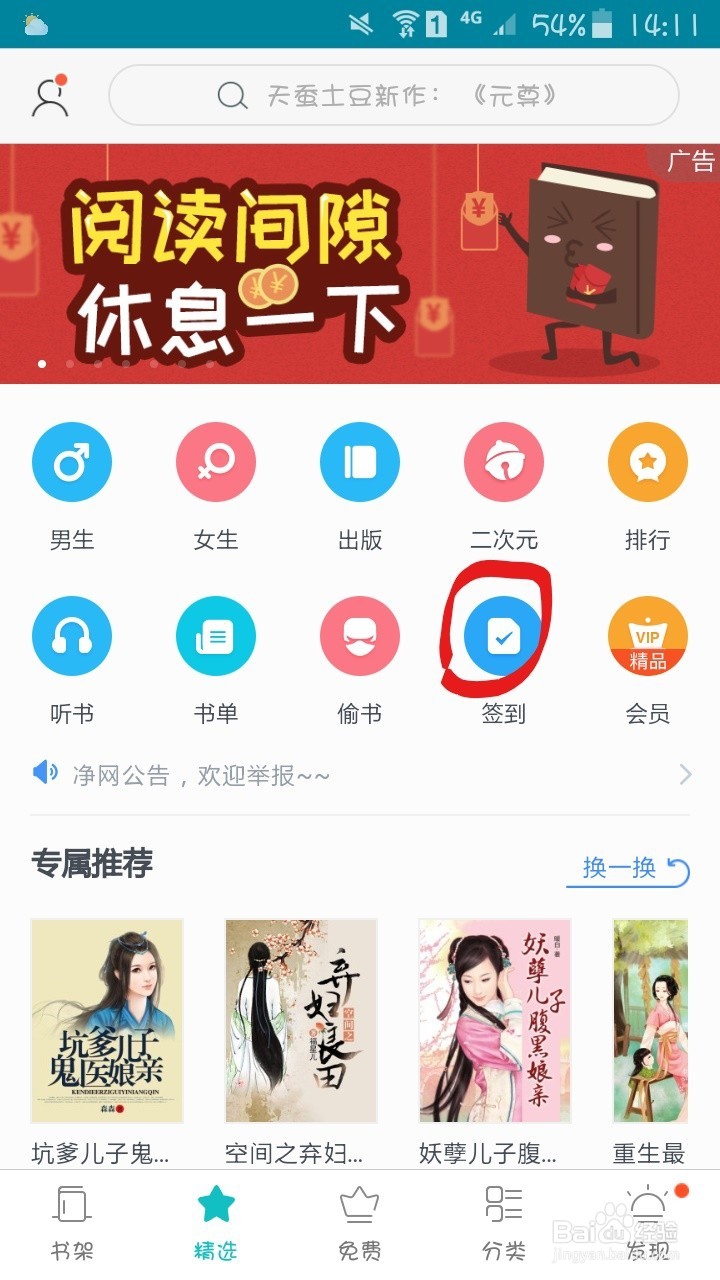Open the 女生 girls channel icon

215,461
